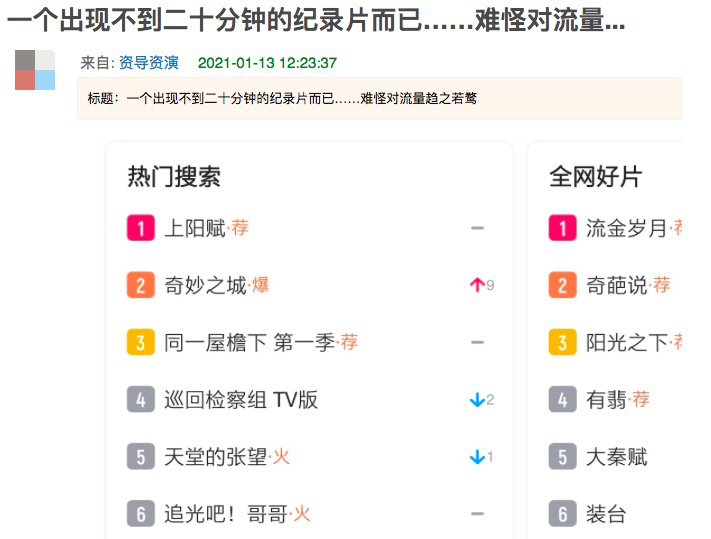
Task: Tap the poster's avatar image
Action: (35, 69)
